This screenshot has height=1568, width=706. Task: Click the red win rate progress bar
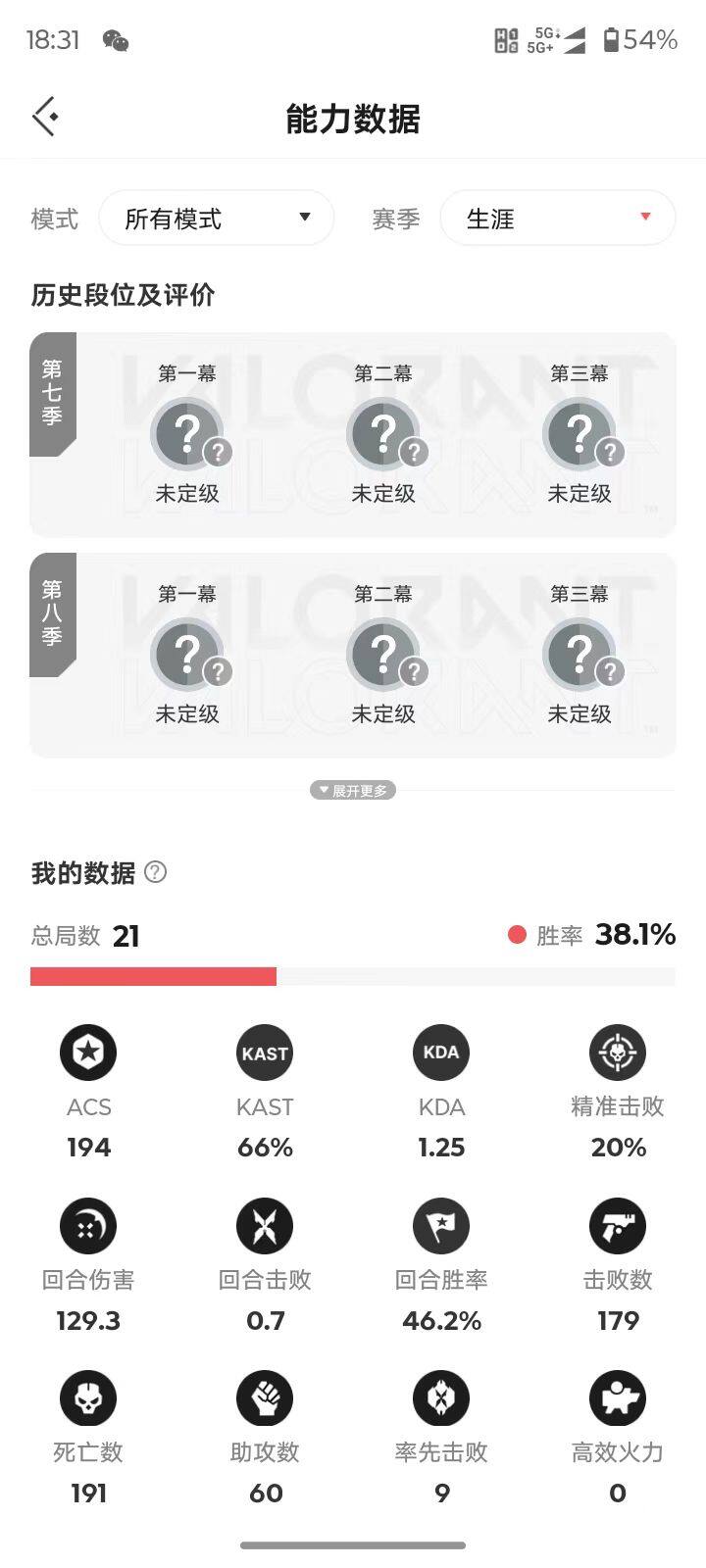pos(152,976)
